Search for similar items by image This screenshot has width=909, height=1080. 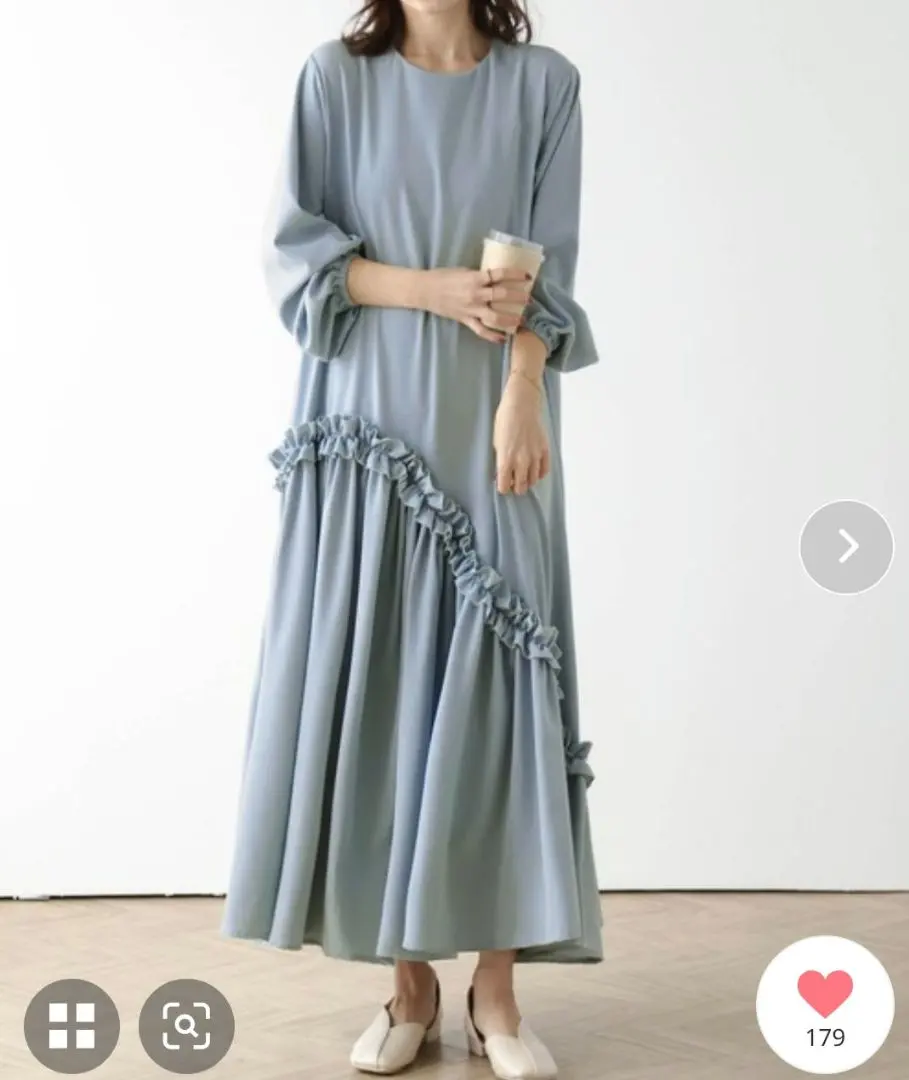click(187, 1025)
